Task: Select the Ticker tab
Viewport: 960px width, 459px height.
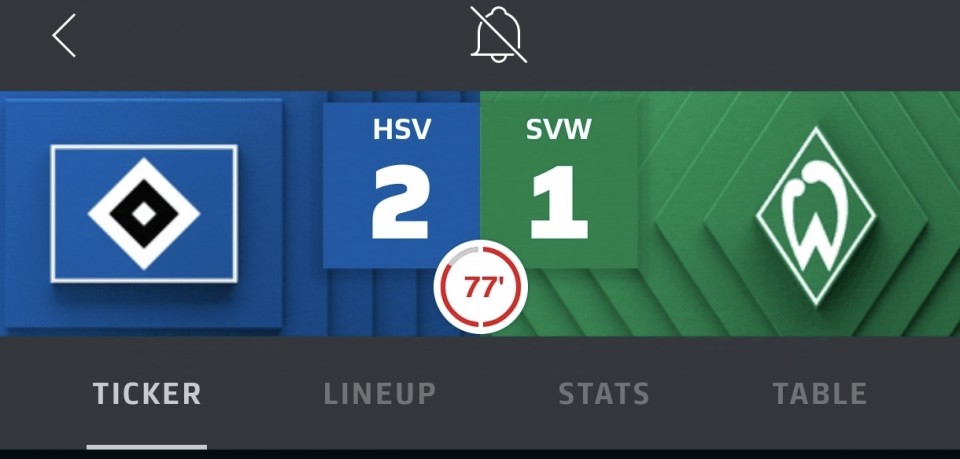Action: coord(147,394)
